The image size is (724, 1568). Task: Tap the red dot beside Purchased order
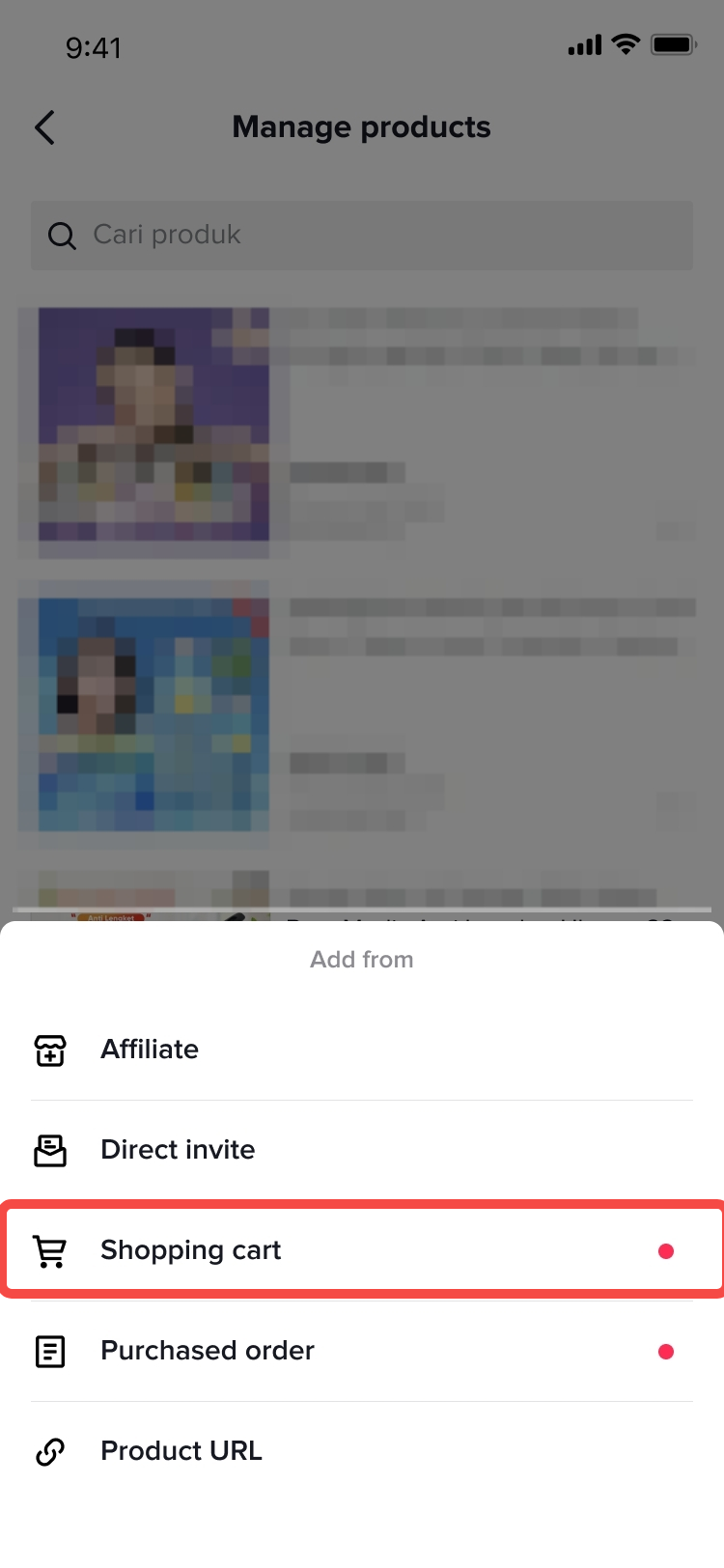tap(666, 1352)
